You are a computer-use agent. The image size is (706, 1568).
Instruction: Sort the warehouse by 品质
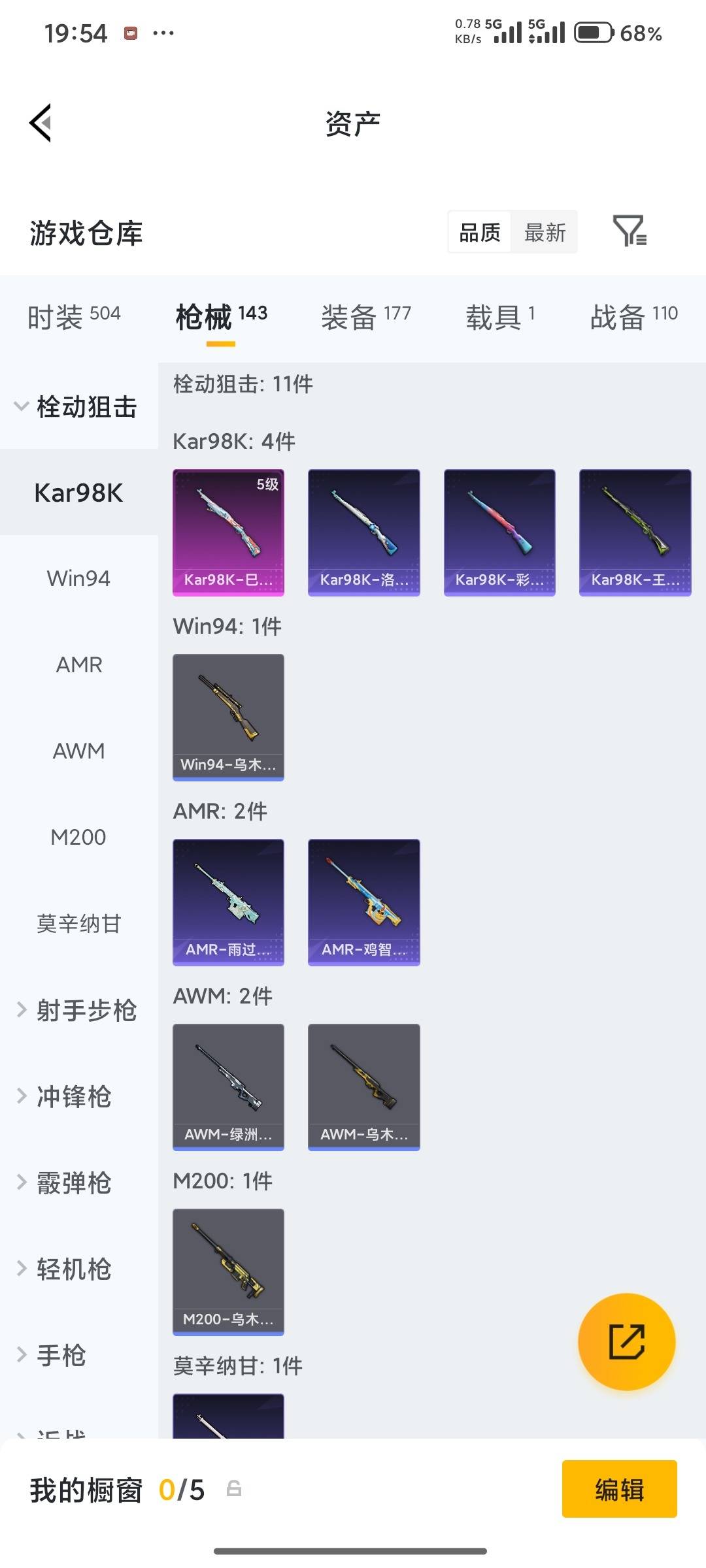pos(480,232)
